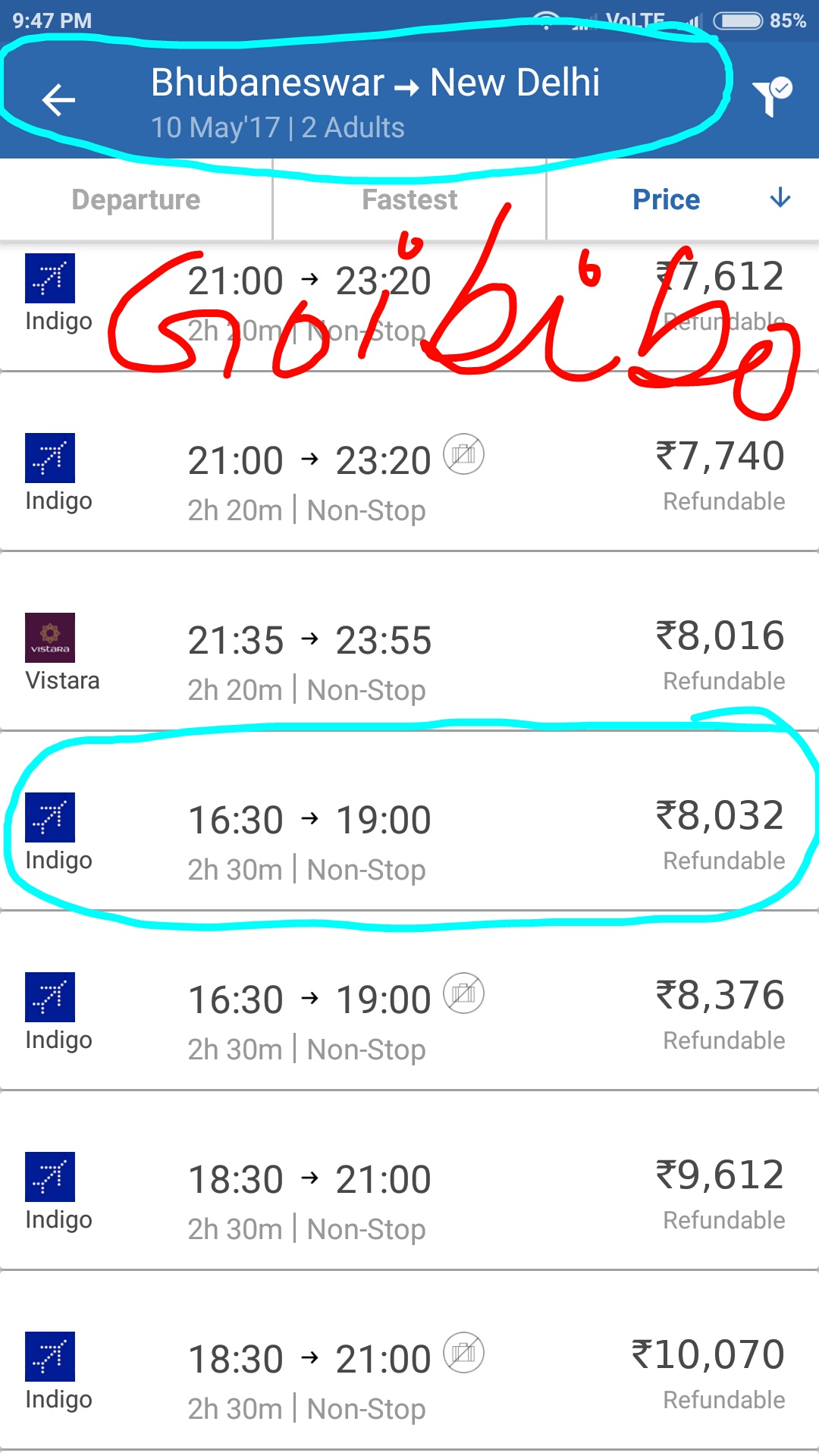The height and width of the screenshot is (1456, 819).
Task: Select Indigo 21:00 flight for ₹7,612
Action: click(x=409, y=305)
